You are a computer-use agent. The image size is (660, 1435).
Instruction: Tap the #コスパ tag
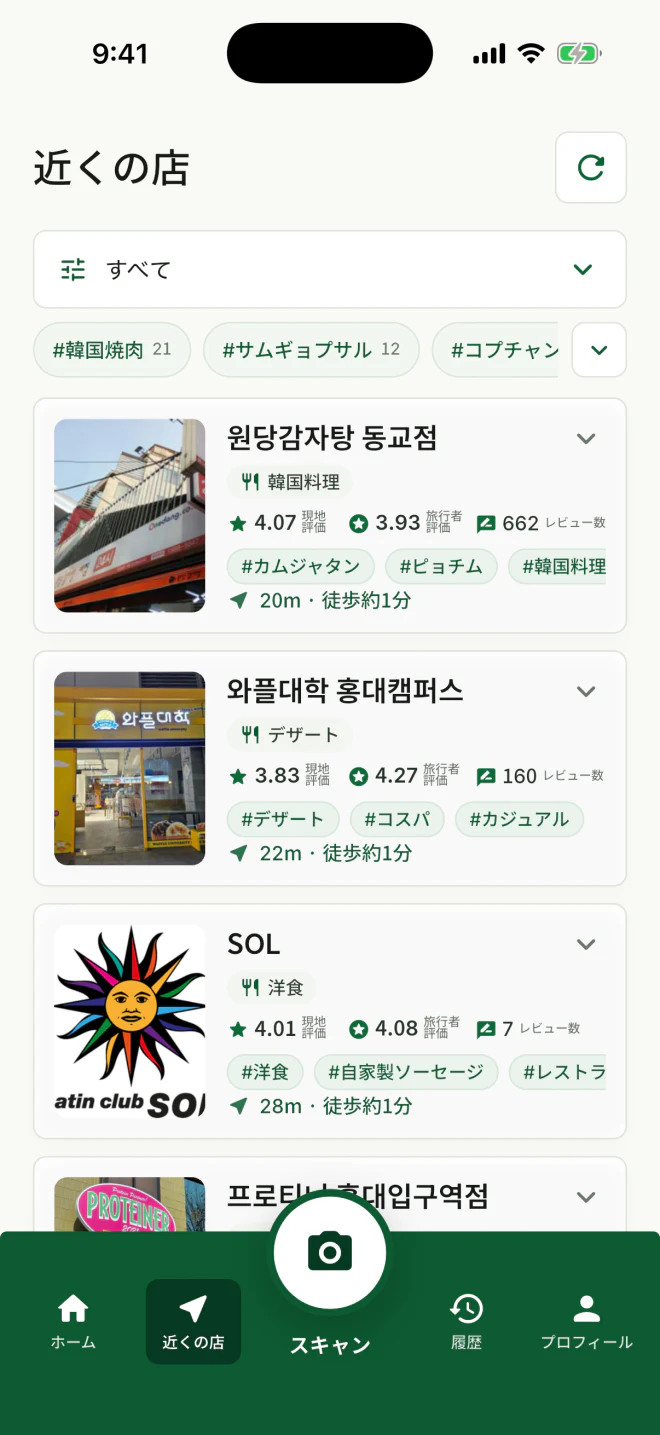[x=397, y=819]
